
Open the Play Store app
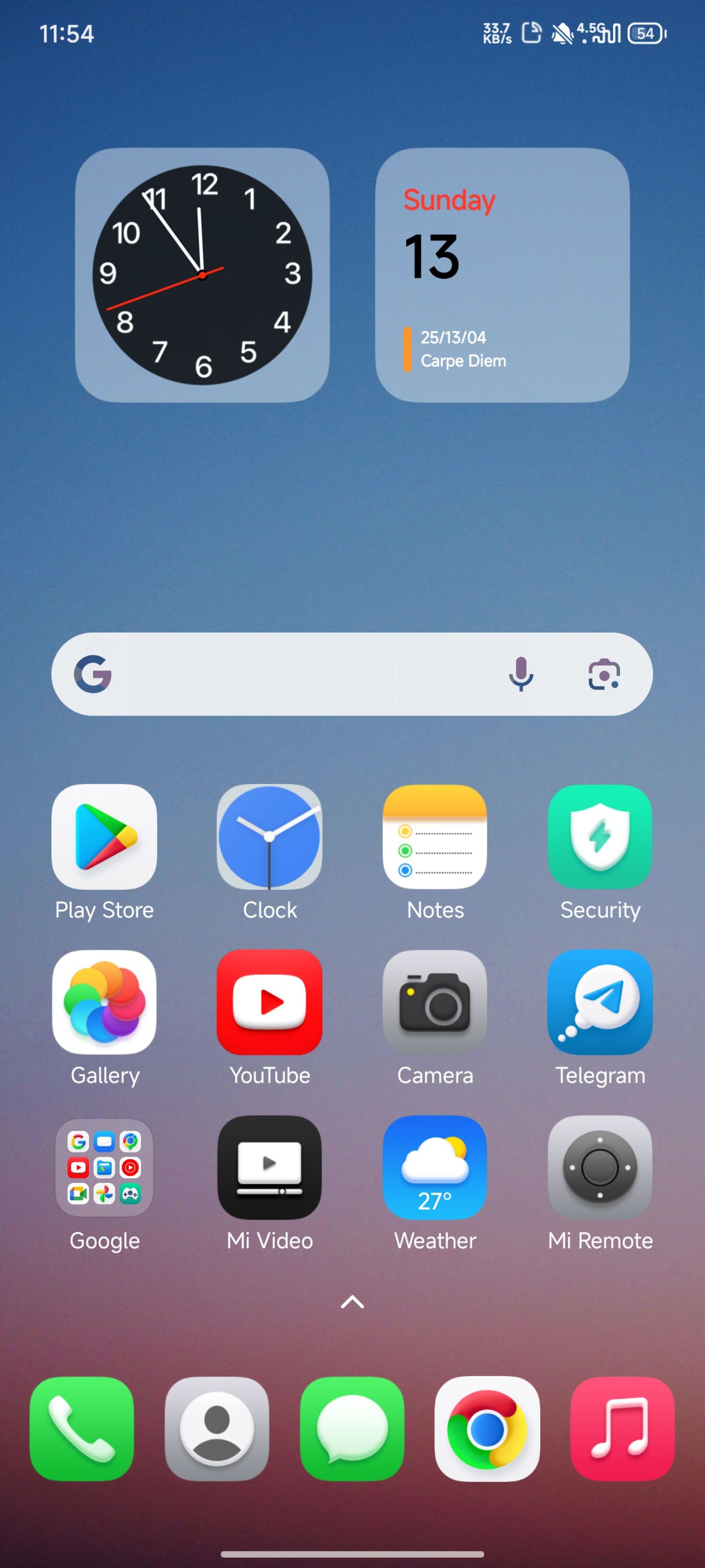pyautogui.click(x=105, y=837)
